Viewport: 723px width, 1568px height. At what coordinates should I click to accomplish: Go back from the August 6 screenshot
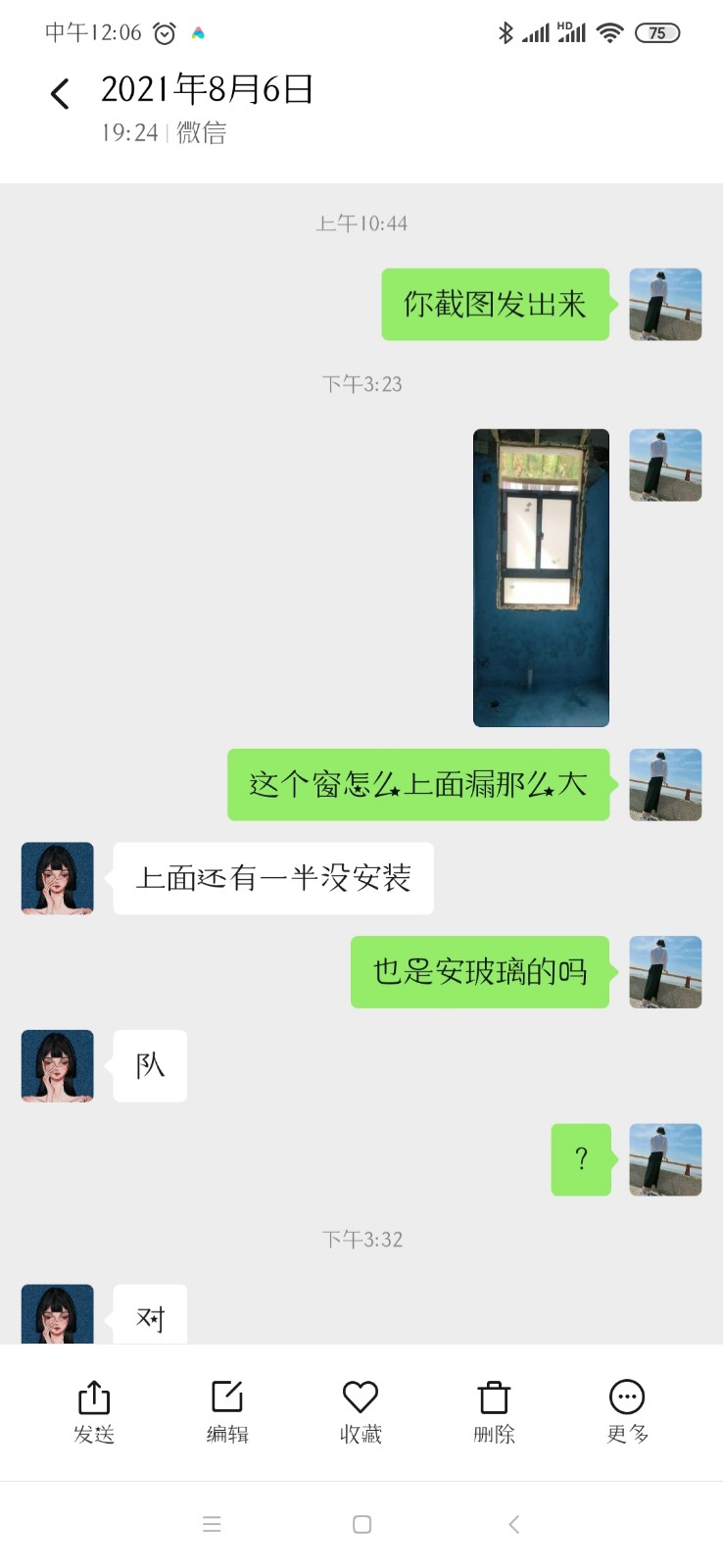click(x=60, y=94)
